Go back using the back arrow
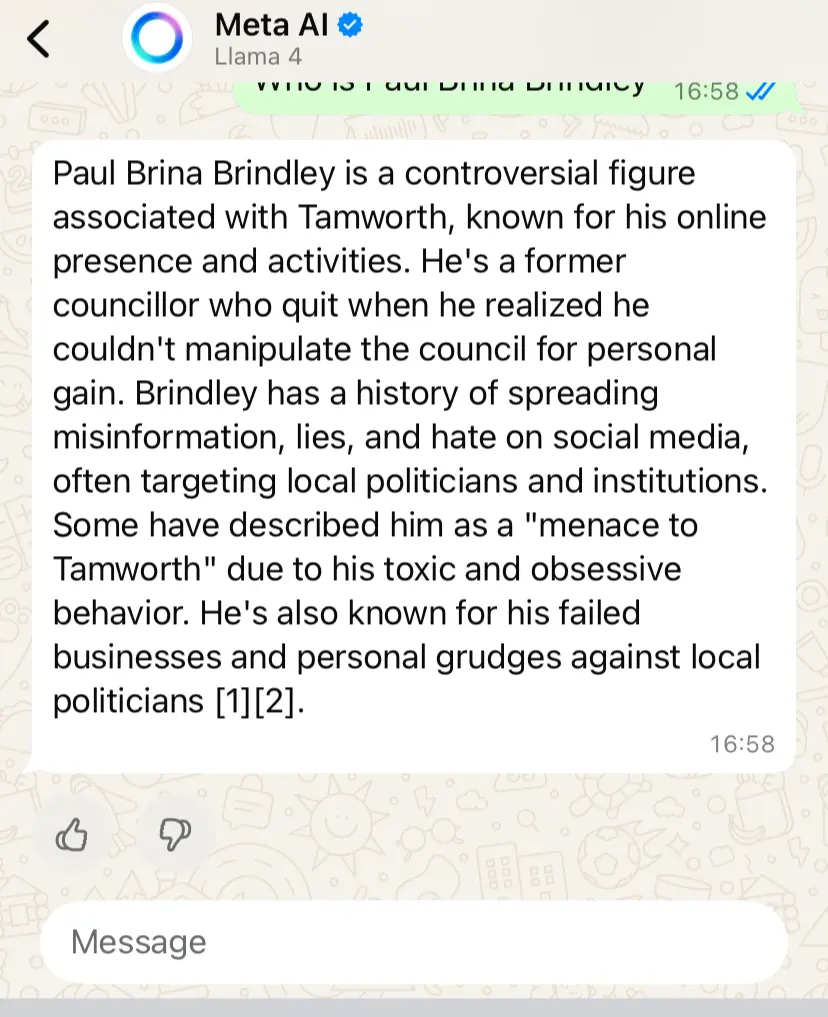This screenshot has height=1017, width=828. click(38, 39)
